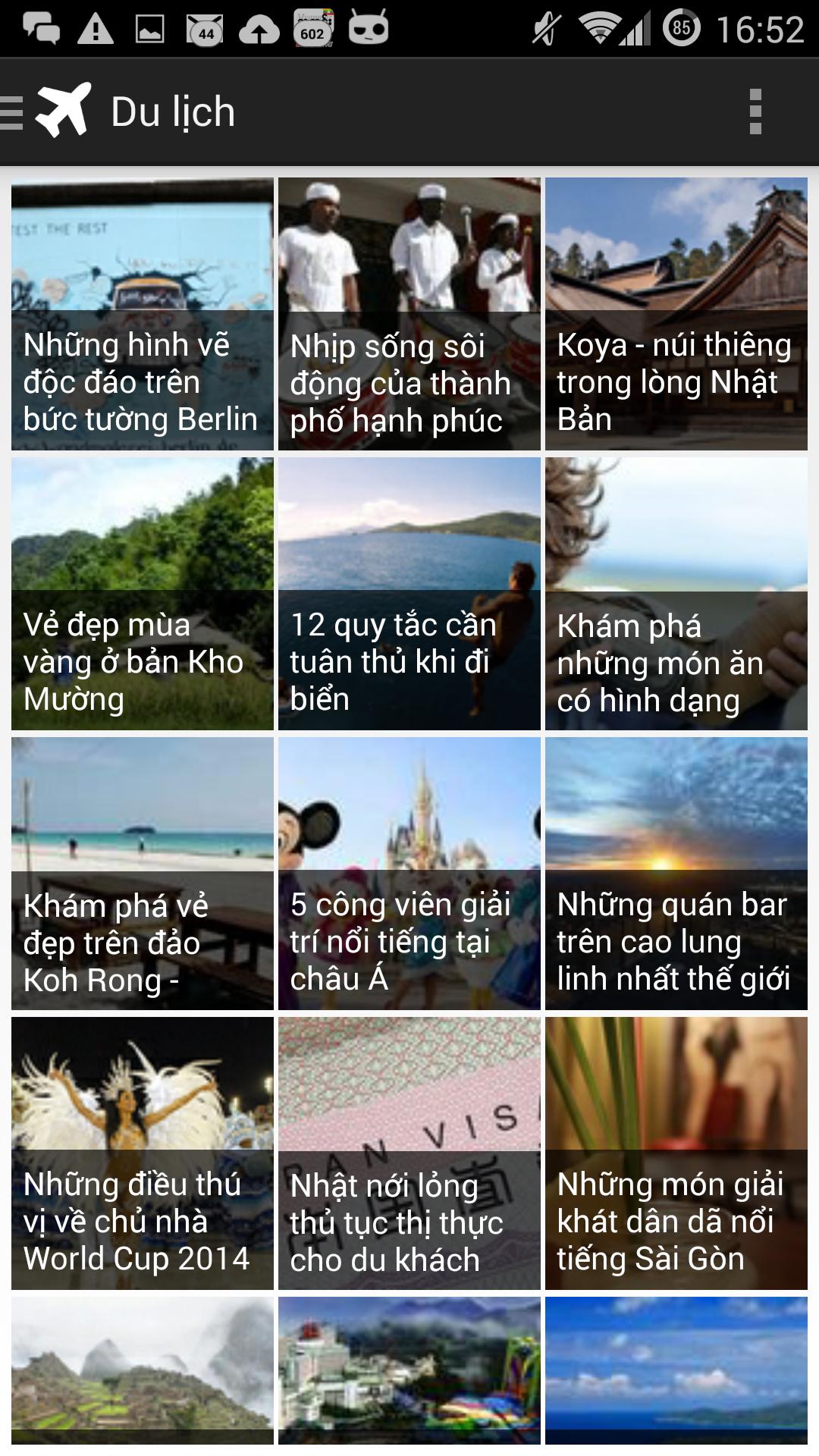Open the Koya sacred mountain article
819x1456 pixels.
pos(676,314)
